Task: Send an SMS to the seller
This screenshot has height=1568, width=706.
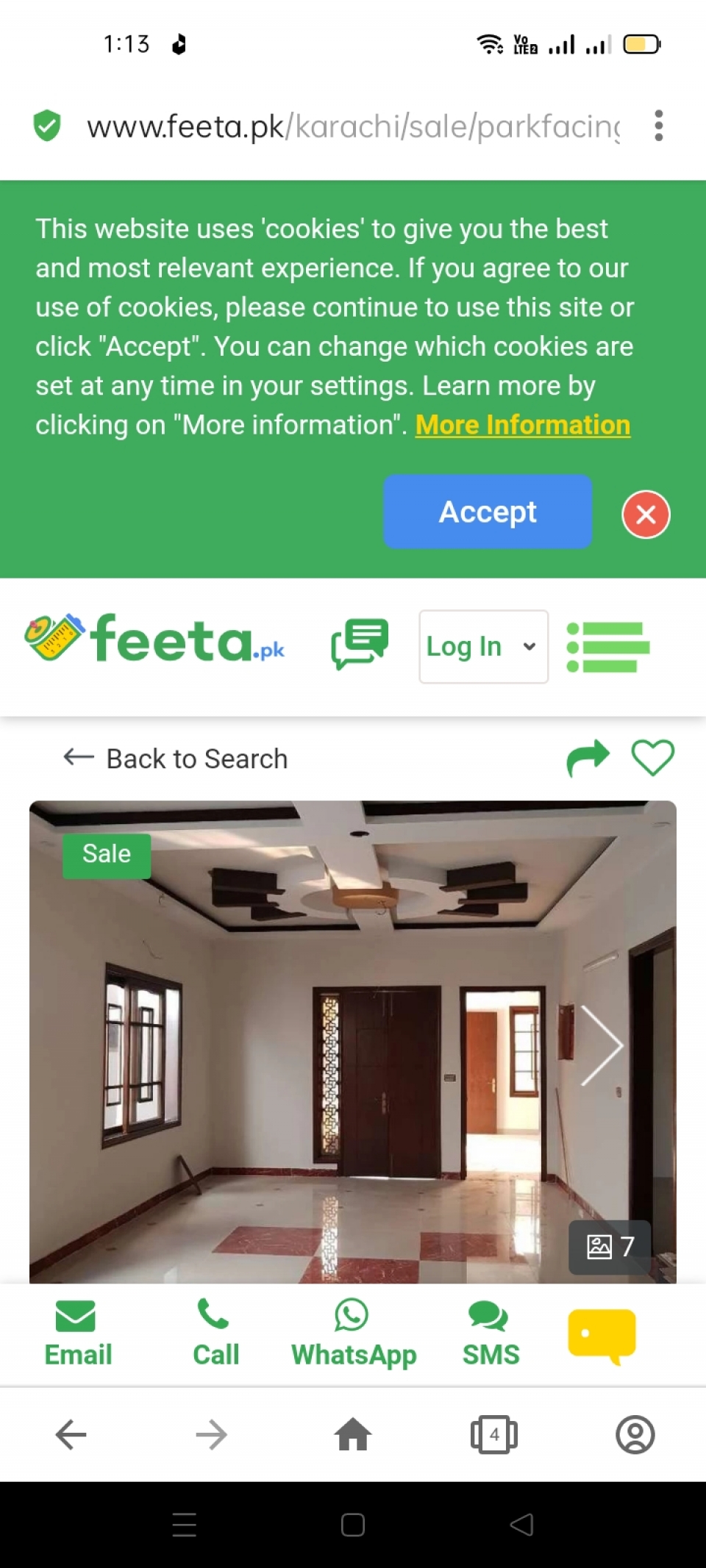Action: pos(491,1334)
